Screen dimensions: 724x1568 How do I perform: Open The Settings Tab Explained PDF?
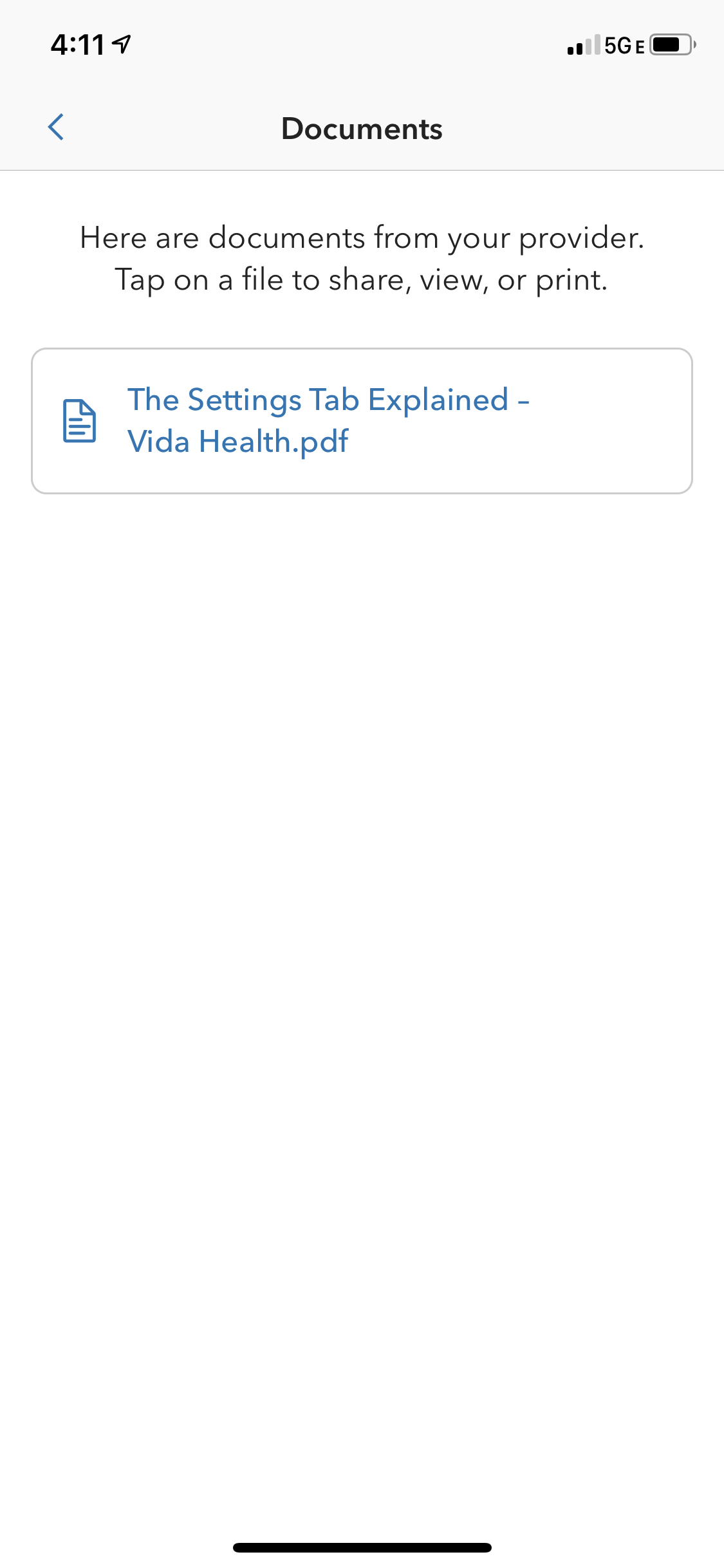[x=328, y=420]
